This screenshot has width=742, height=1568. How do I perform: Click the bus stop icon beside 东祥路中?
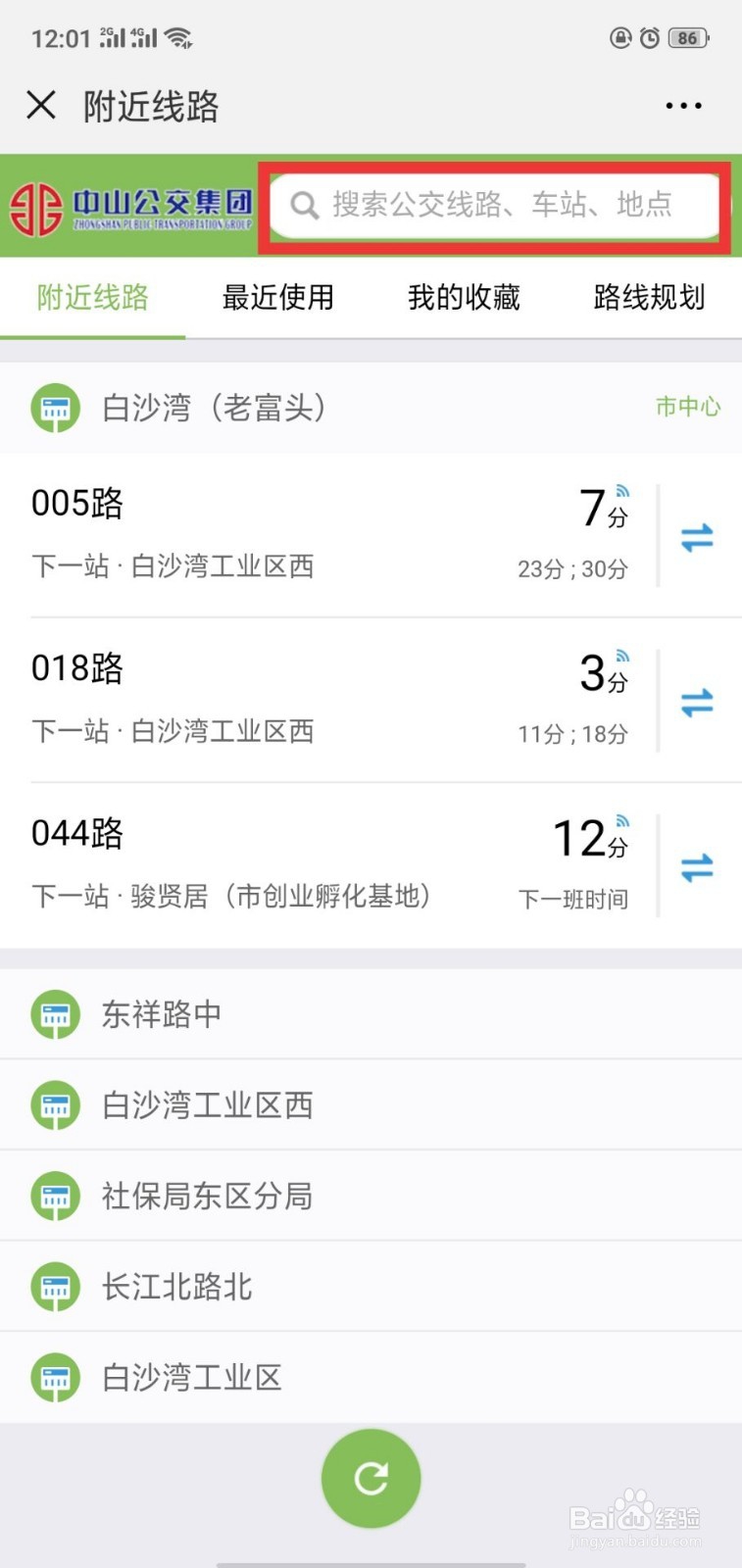click(55, 1014)
